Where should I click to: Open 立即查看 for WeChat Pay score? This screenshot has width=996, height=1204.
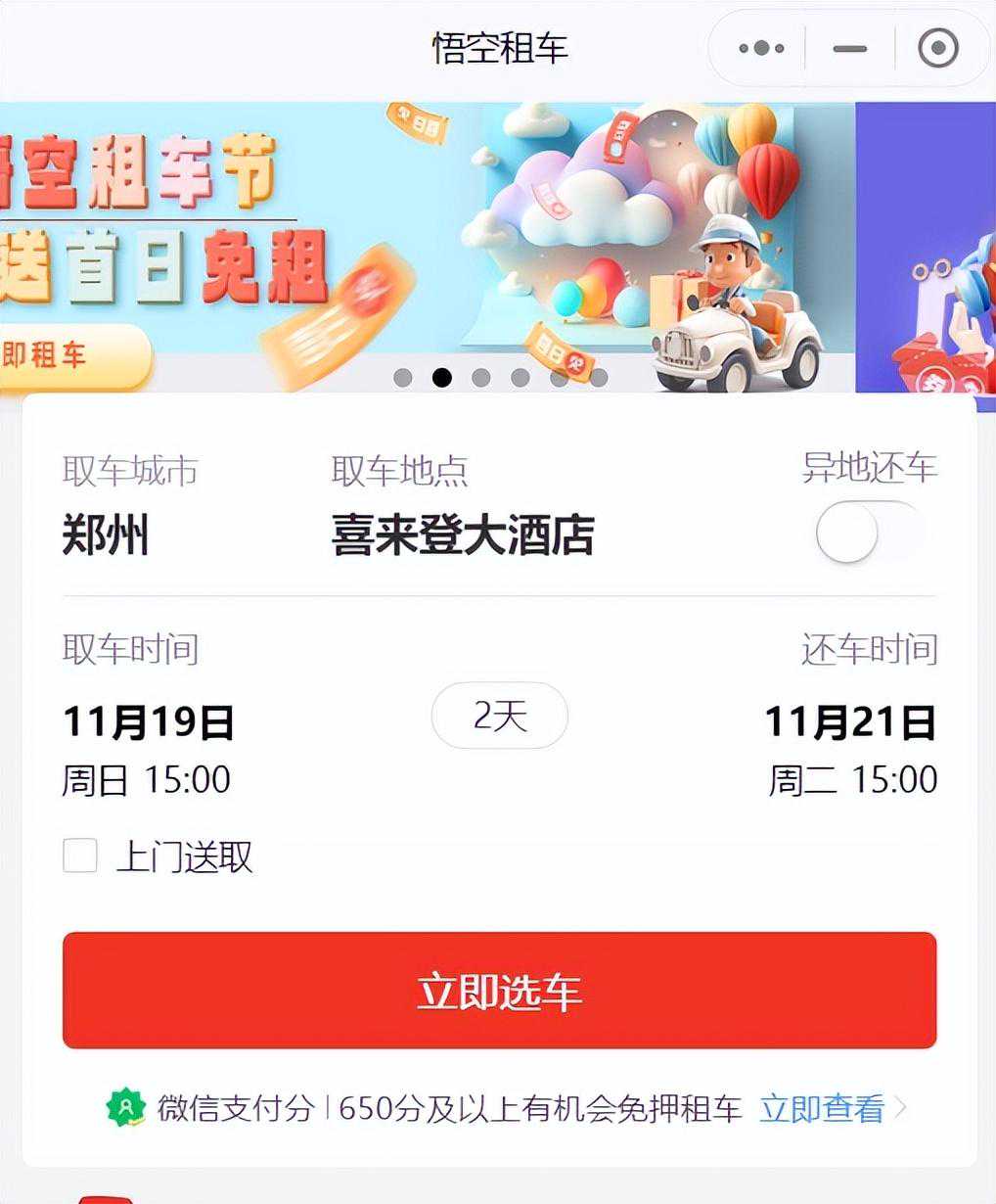[830, 1108]
